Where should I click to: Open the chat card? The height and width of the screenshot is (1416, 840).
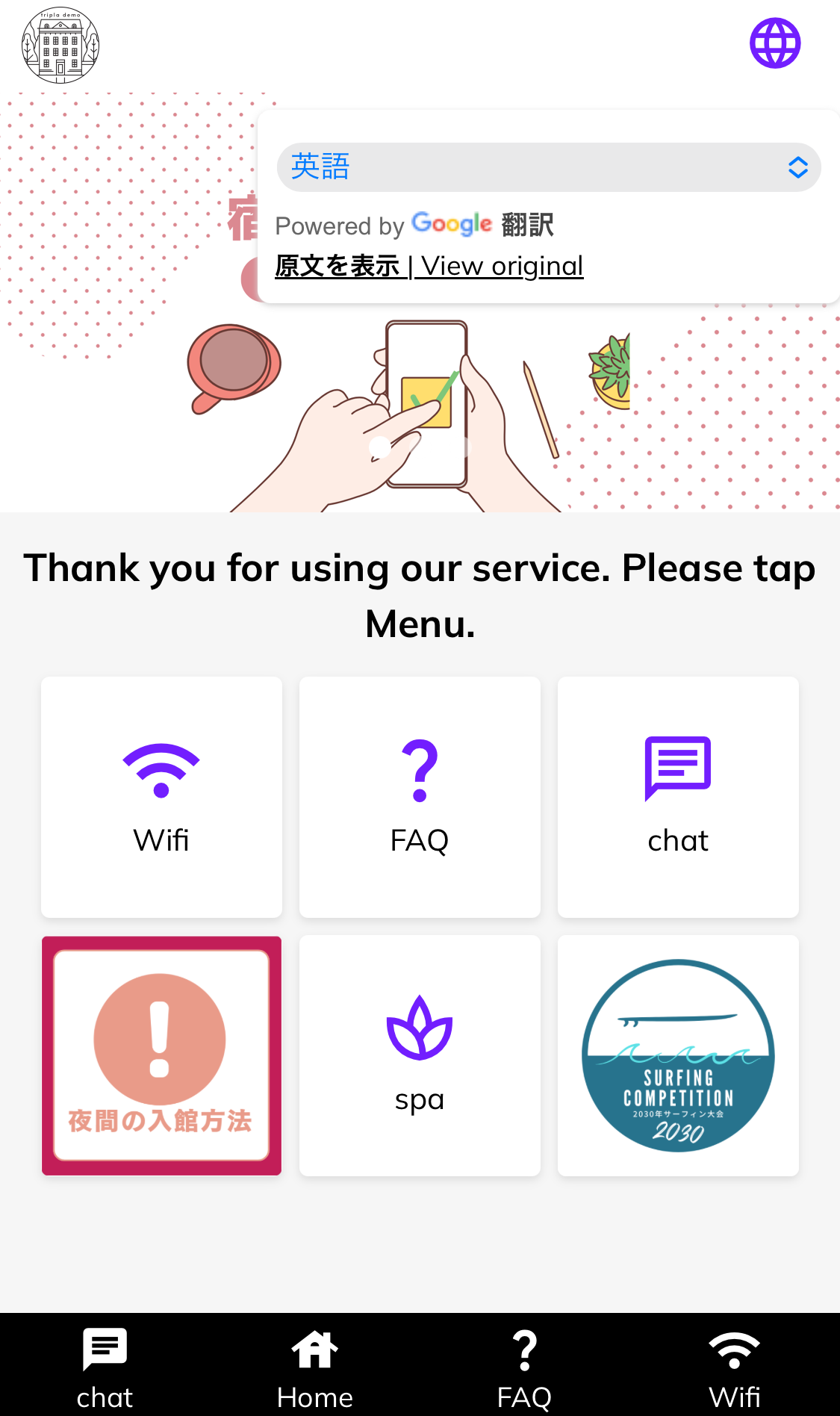tap(678, 797)
